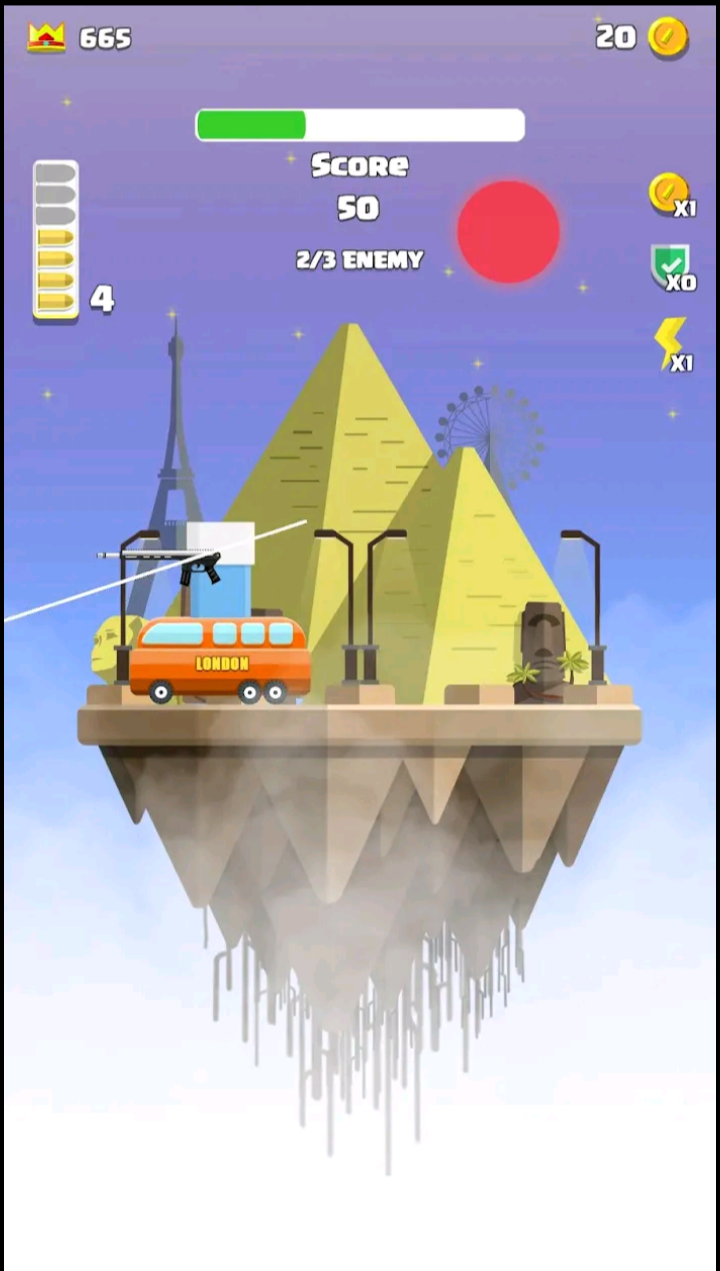Screen dimensions: 720x1271
Task: Use the green shield power-up
Action: [669, 267]
